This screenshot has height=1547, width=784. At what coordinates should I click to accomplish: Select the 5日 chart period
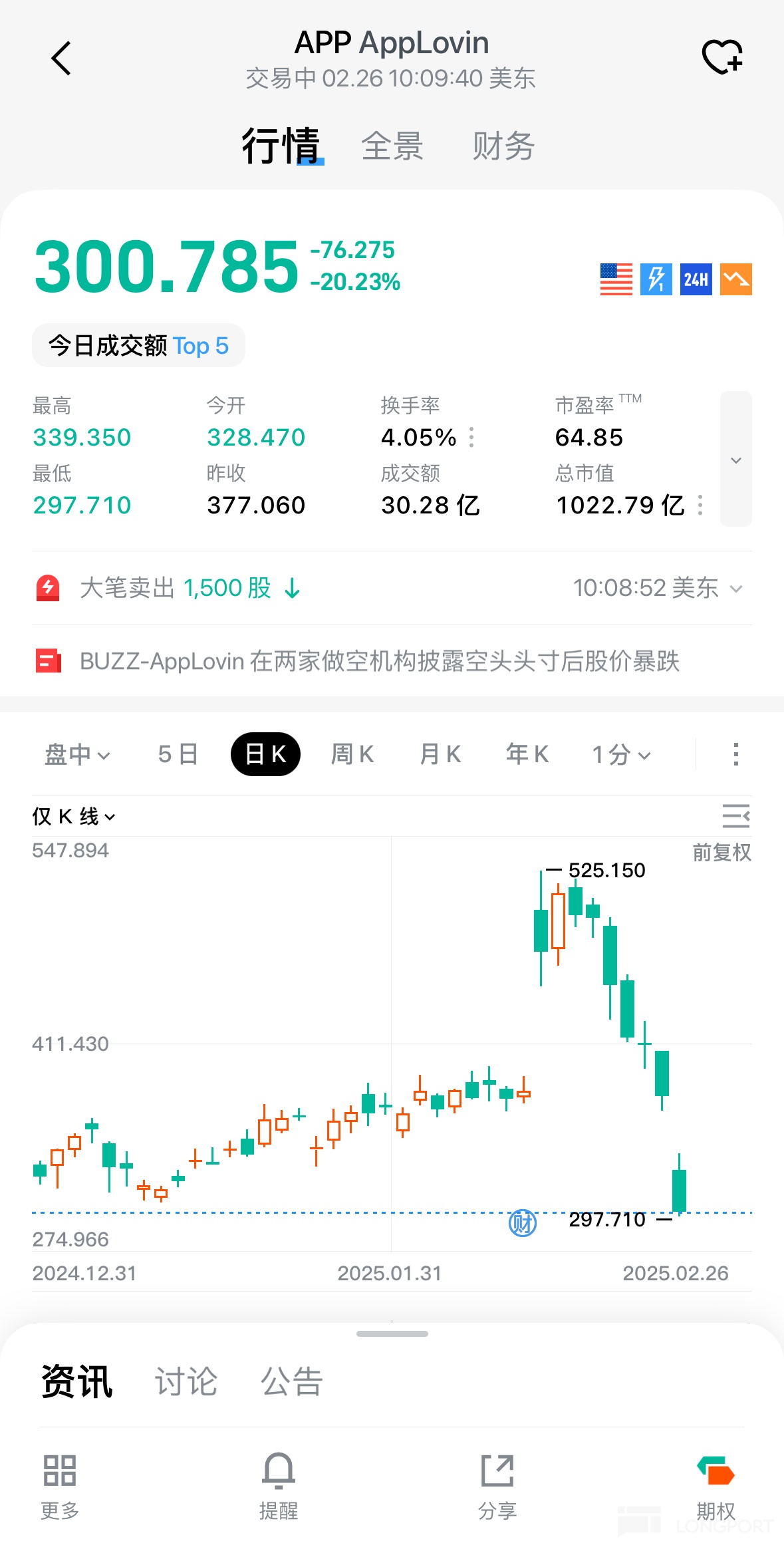[x=178, y=754]
